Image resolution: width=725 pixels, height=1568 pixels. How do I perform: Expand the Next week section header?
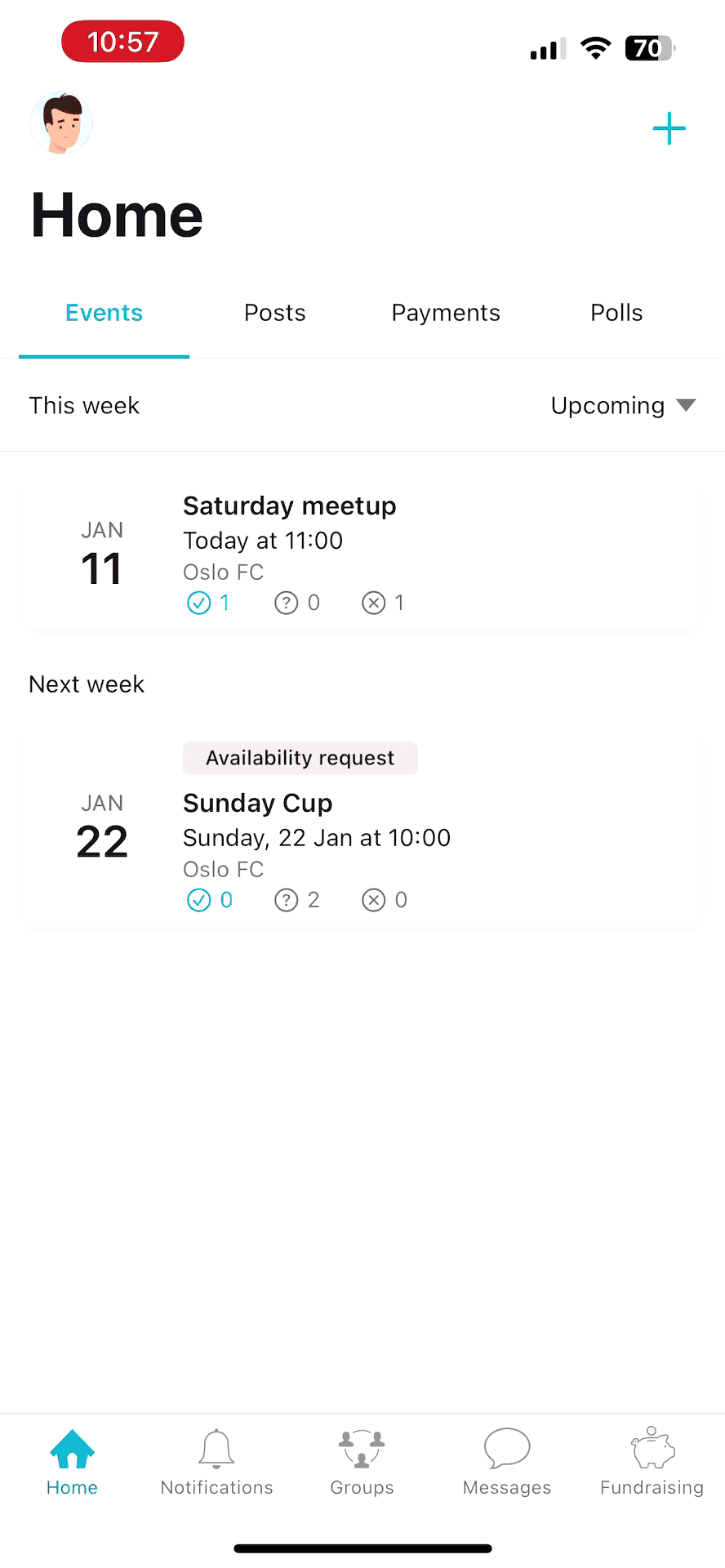click(87, 684)
